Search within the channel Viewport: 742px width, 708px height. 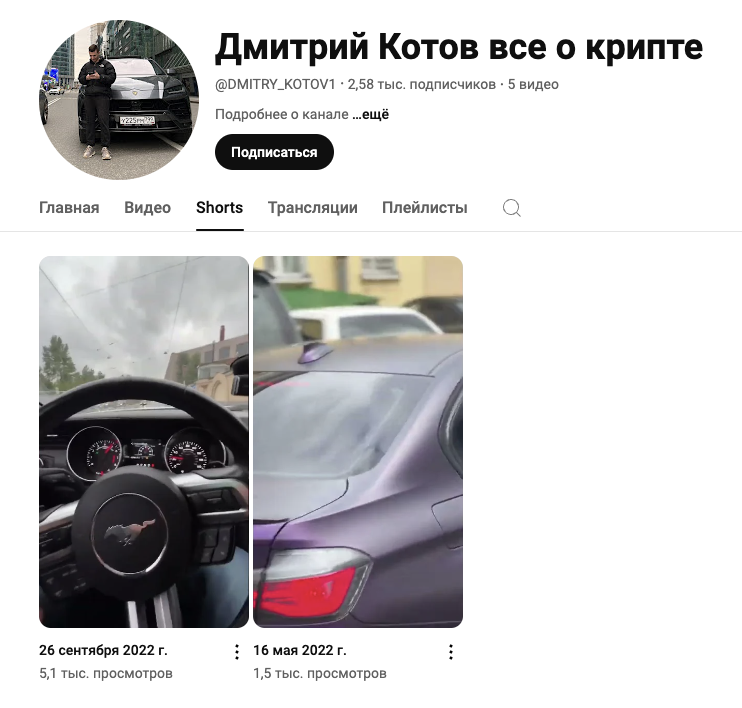coord(511,208)
